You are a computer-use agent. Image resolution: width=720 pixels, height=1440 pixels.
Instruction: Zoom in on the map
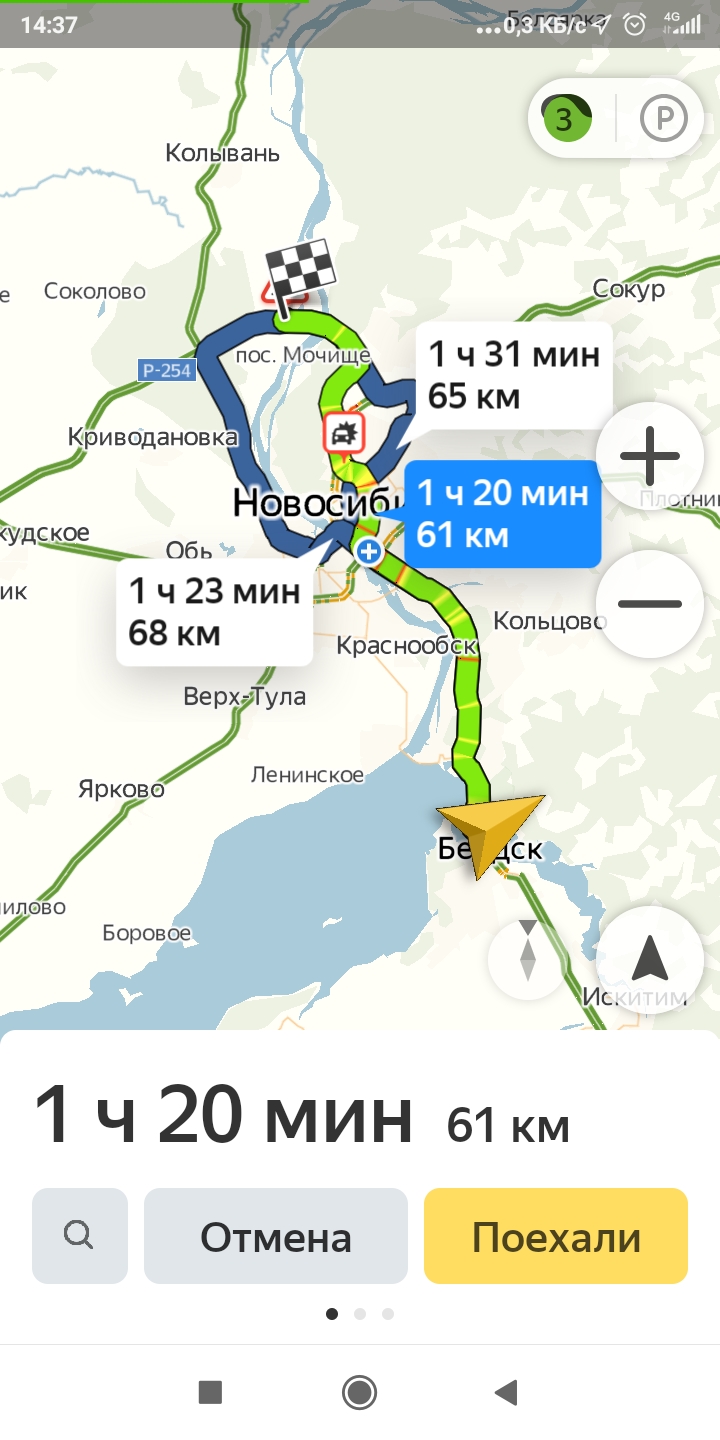[x=650, y=456]
